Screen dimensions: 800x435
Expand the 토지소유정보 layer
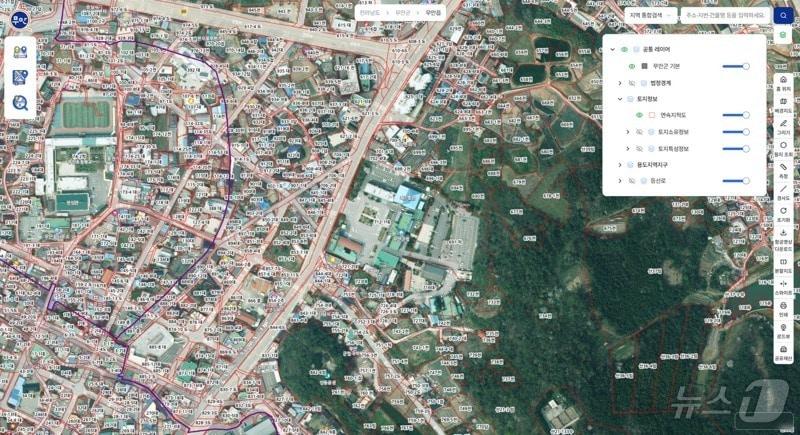pos(627,132)
